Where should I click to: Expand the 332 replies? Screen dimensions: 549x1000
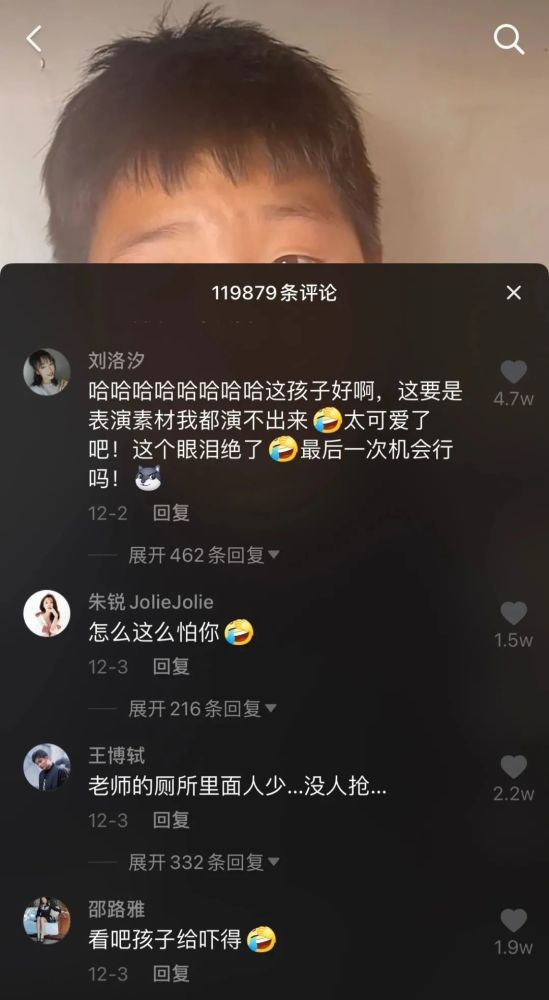pyautogui.click(x=204, y=863)
